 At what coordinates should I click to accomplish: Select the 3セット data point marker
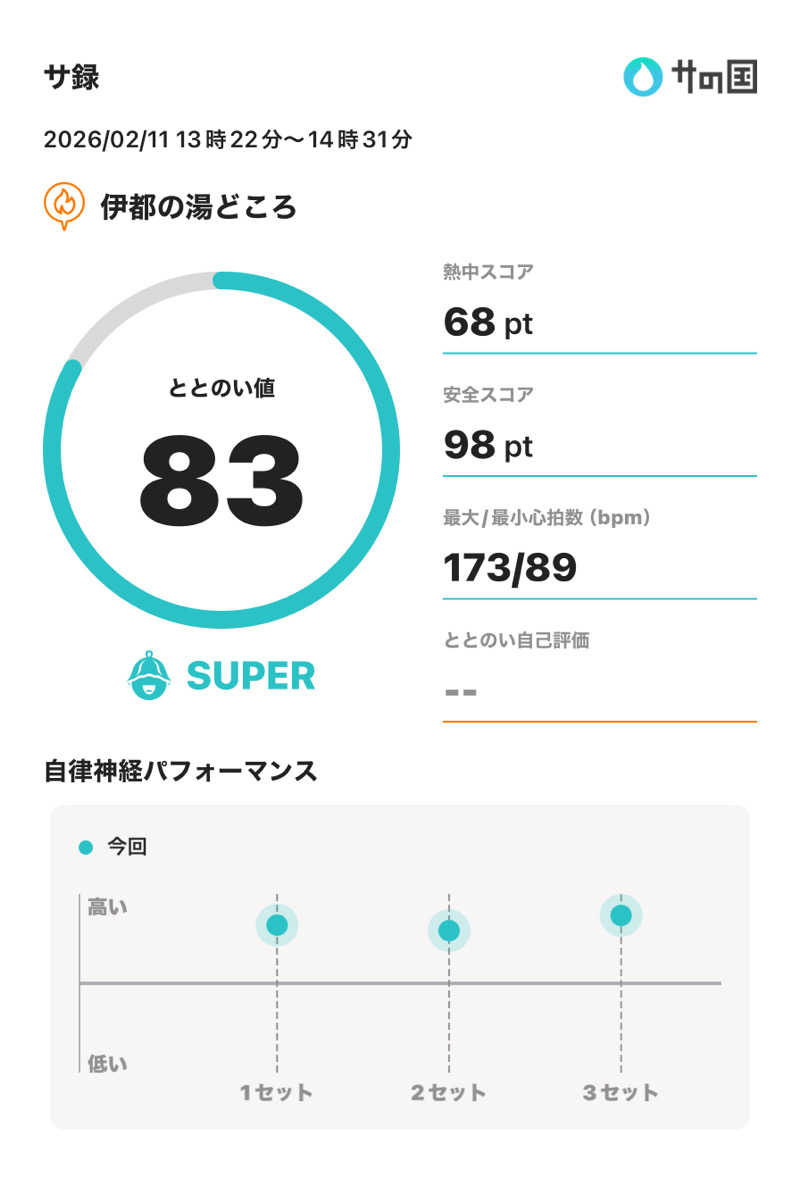click(x=620, y=913)
